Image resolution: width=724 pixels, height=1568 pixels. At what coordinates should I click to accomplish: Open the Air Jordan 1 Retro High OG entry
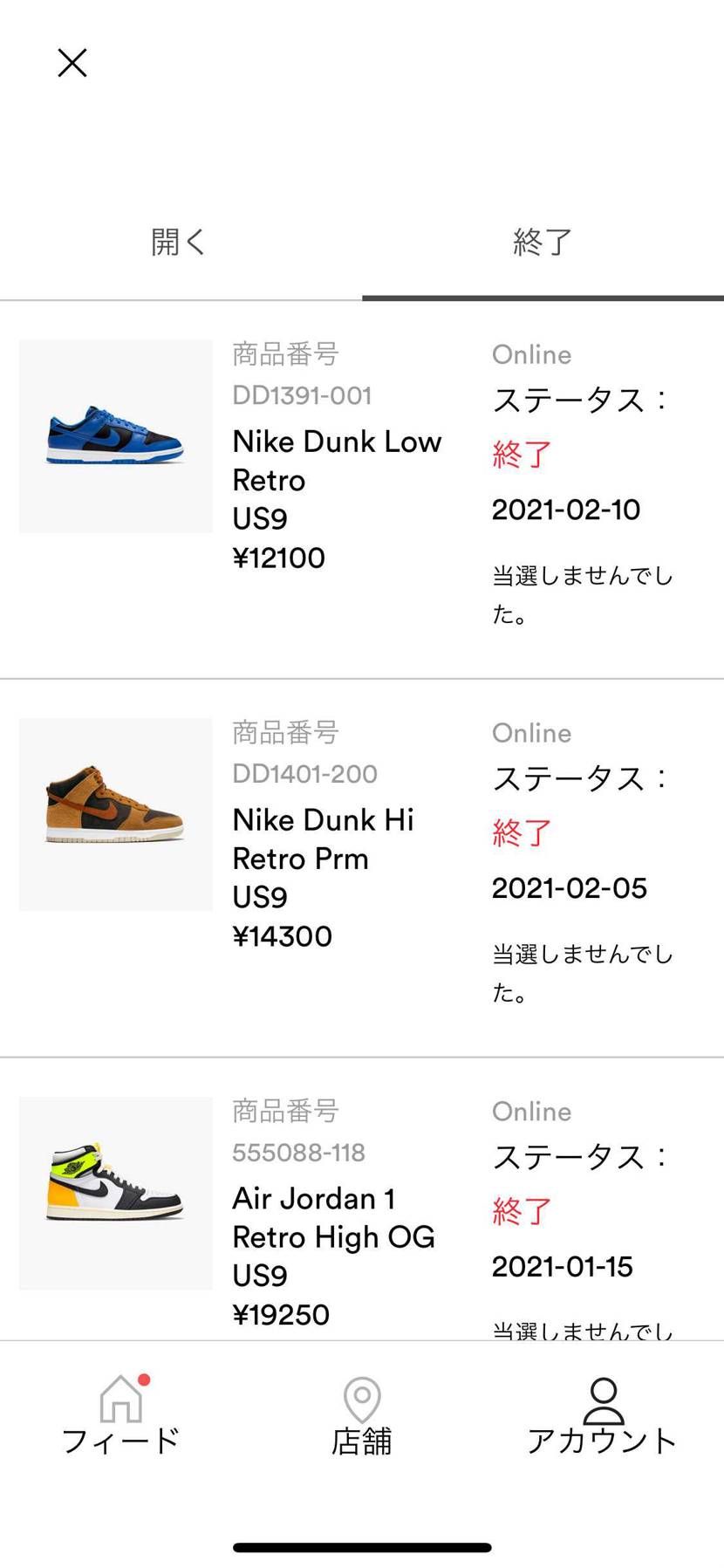click(333, 1217)
